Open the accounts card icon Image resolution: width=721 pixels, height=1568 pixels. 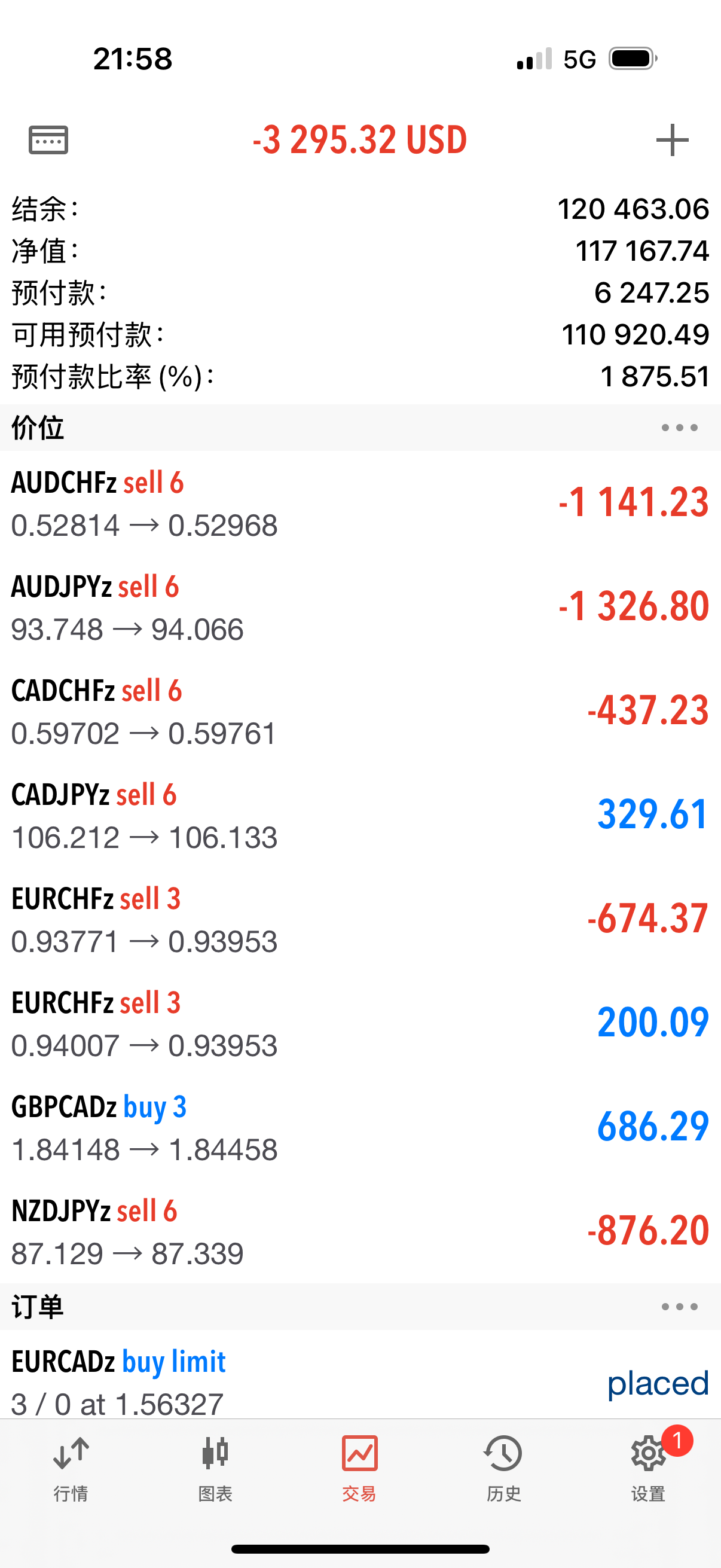point(48,140)
